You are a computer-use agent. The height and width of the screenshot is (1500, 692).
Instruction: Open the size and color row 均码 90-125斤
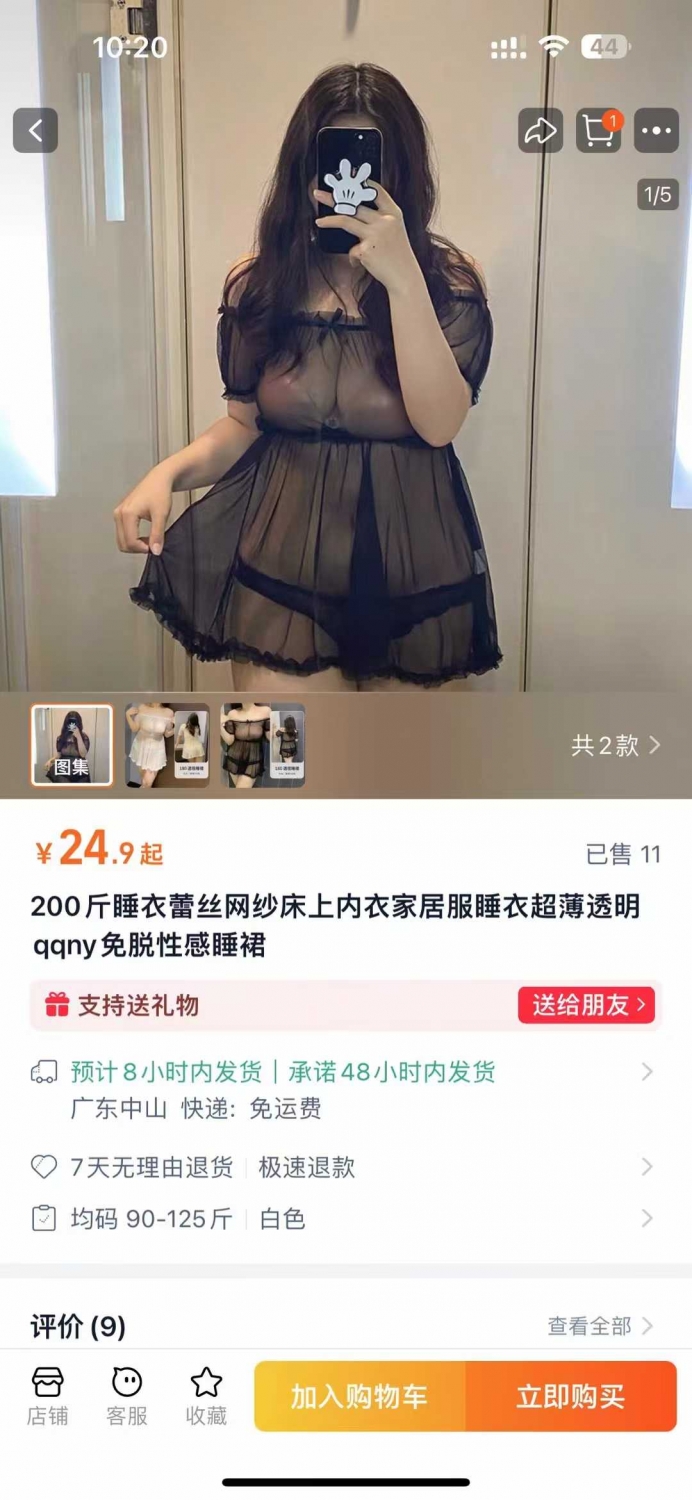click(346, 1219)
